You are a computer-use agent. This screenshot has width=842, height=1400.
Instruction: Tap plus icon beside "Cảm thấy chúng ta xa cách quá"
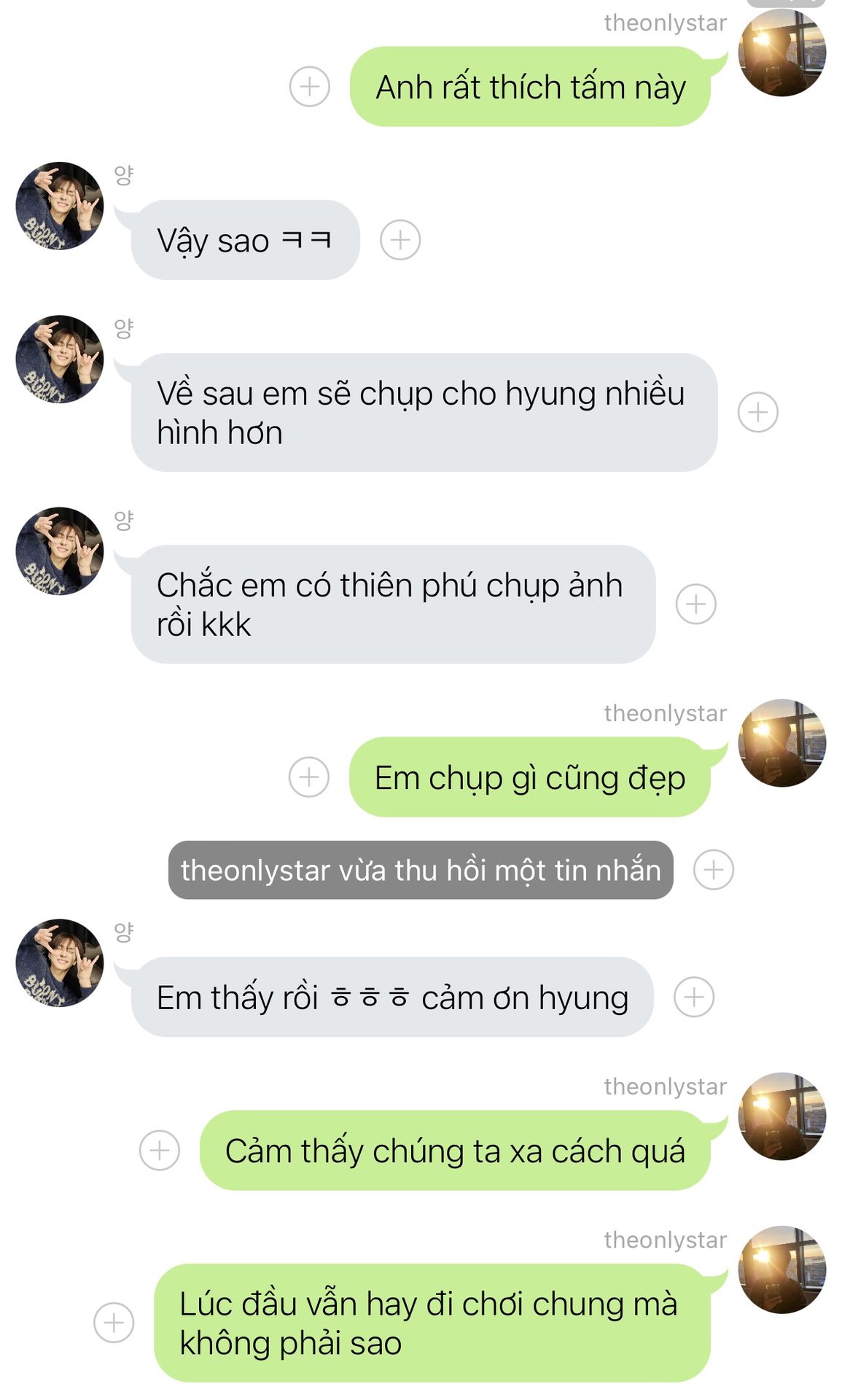click(160, 1151)
